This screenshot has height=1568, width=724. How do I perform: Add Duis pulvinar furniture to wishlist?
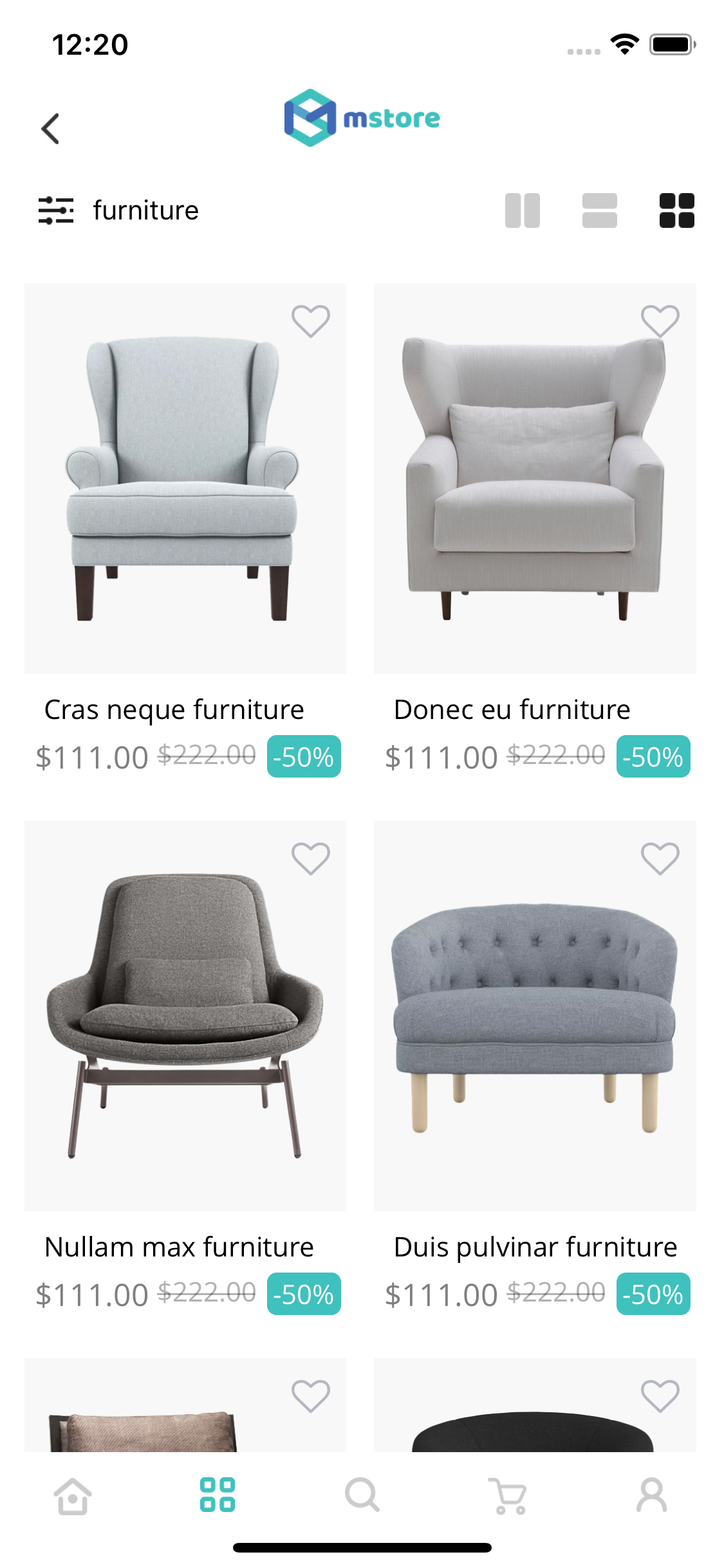(x=660, y=858)
